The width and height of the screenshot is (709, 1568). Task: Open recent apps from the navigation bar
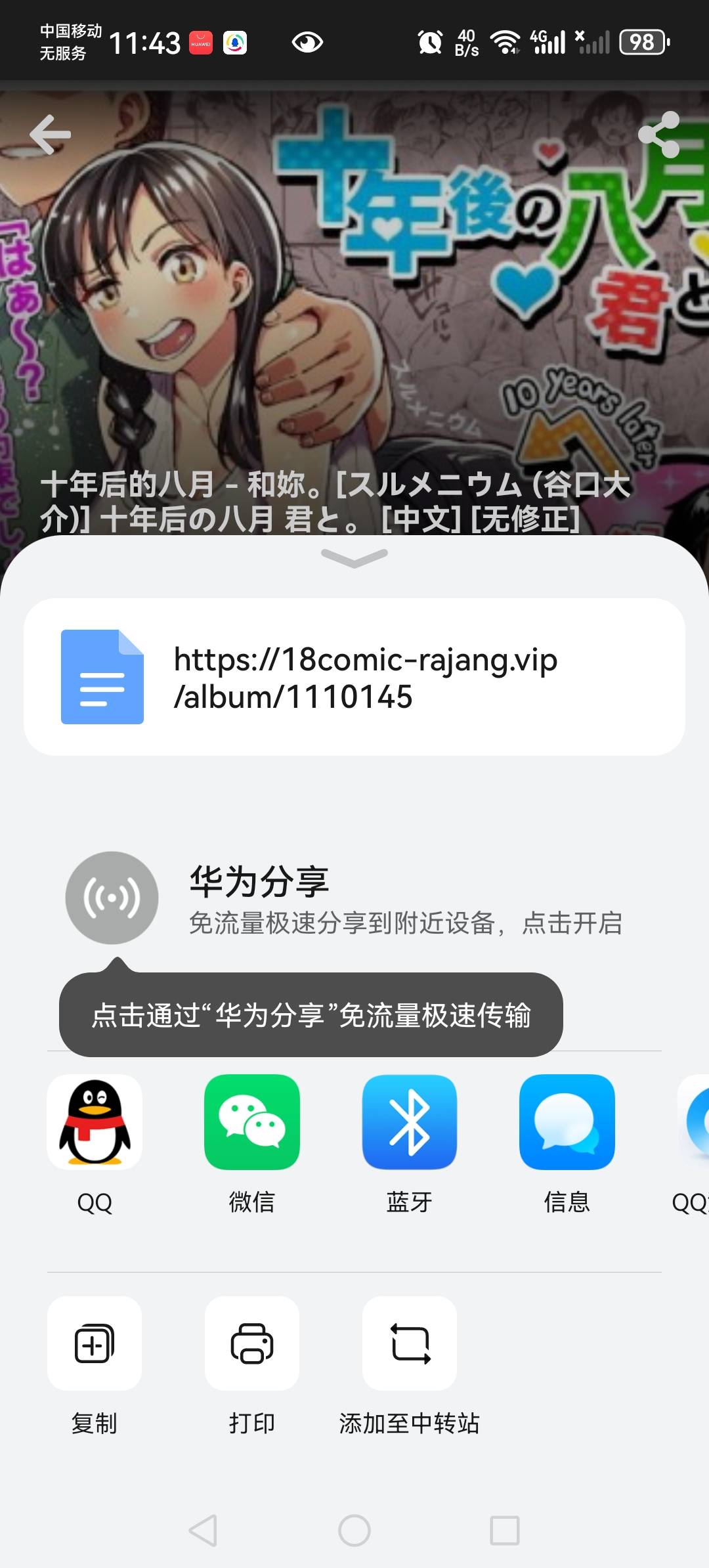505,1531
